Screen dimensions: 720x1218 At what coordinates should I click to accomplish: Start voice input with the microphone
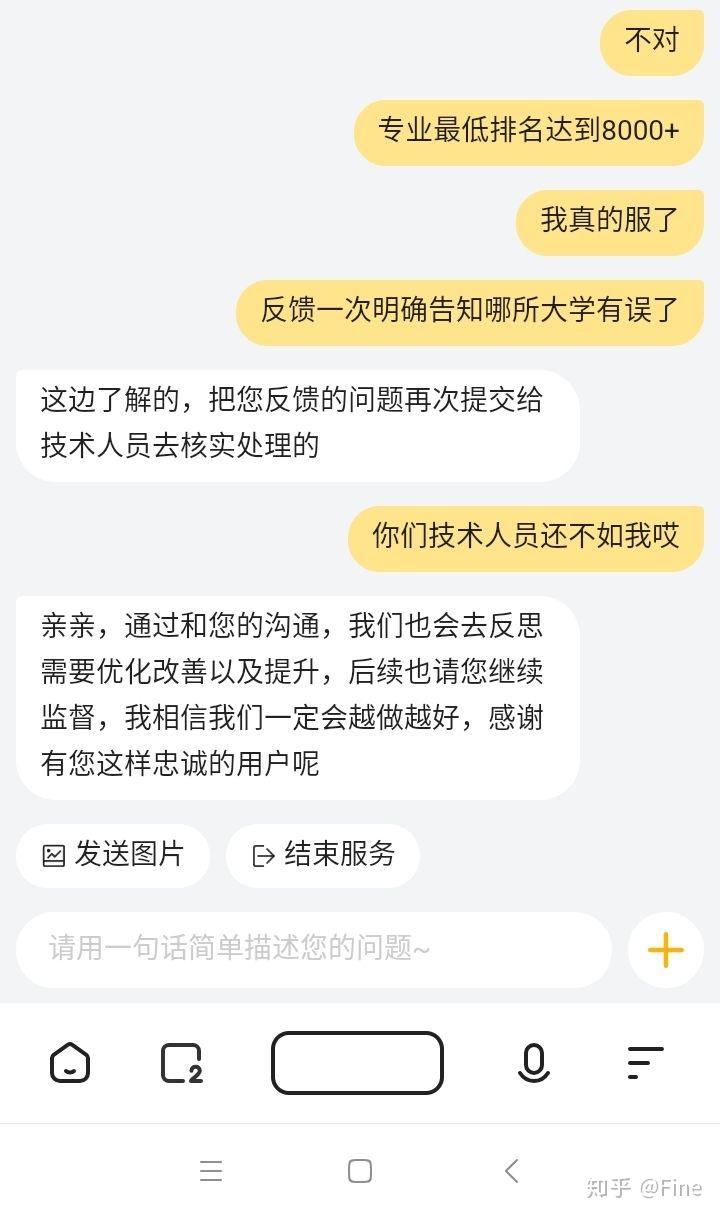pos(533,1063)
